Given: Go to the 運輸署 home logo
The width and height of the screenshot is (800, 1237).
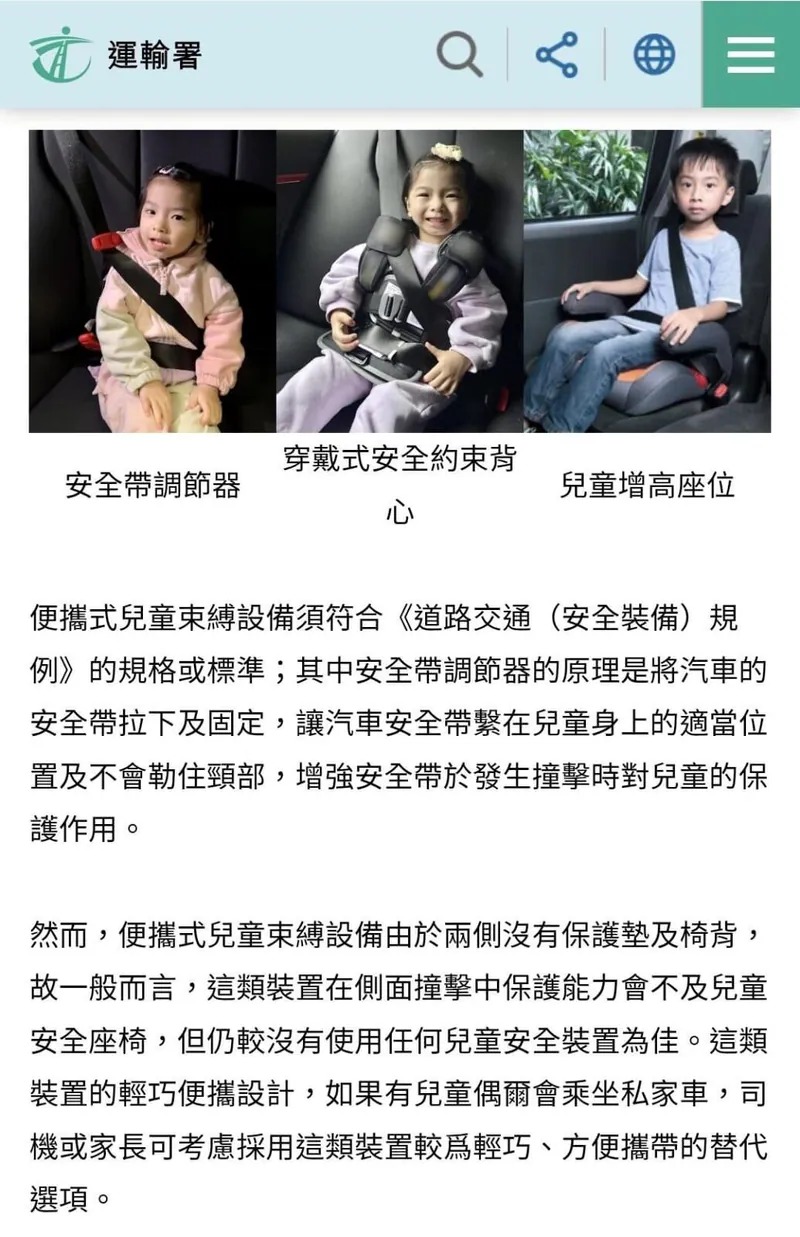Looking at the screenshot, I should coord(115,55).
